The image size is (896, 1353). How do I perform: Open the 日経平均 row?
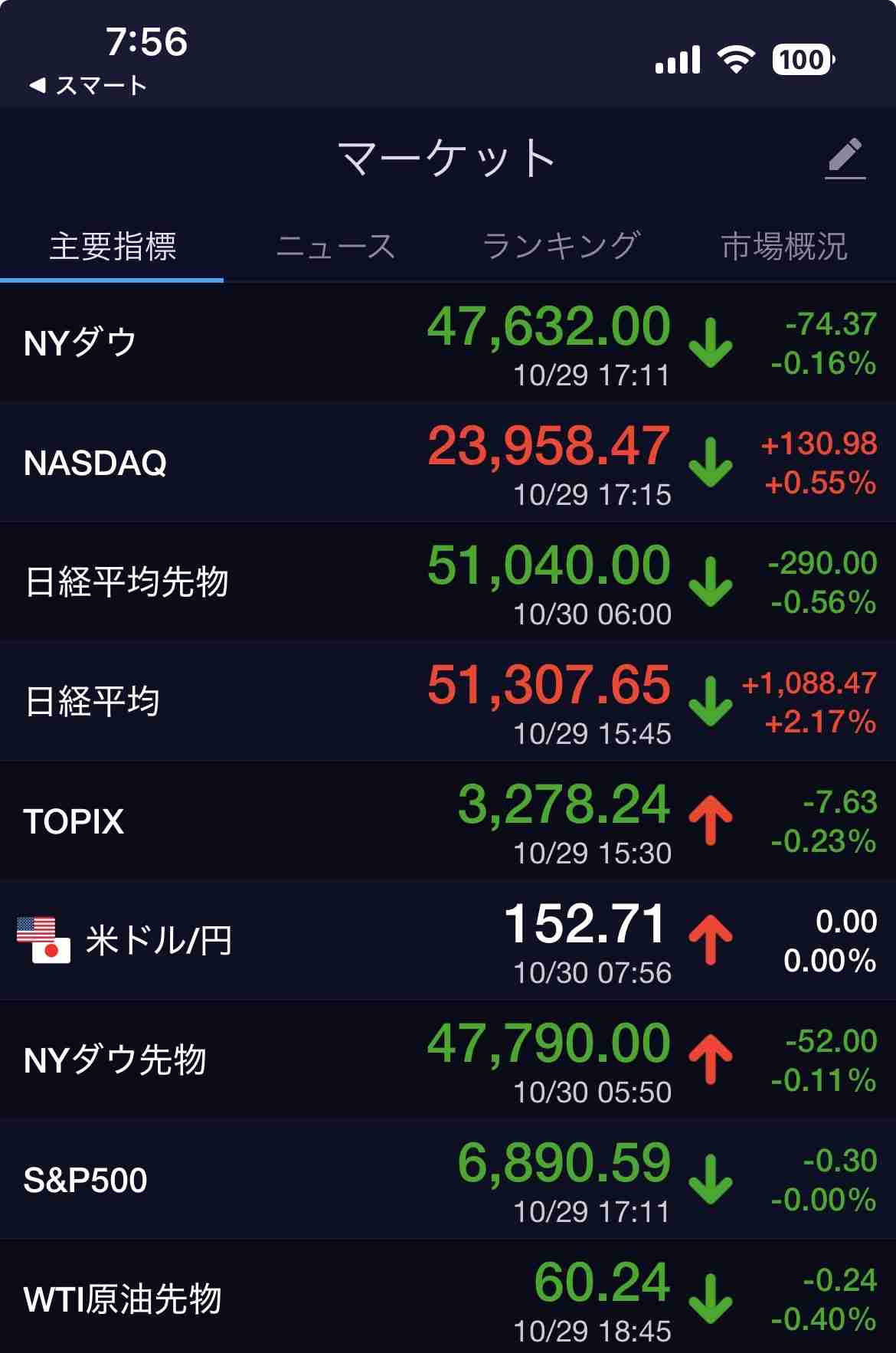tap(448, 702)
